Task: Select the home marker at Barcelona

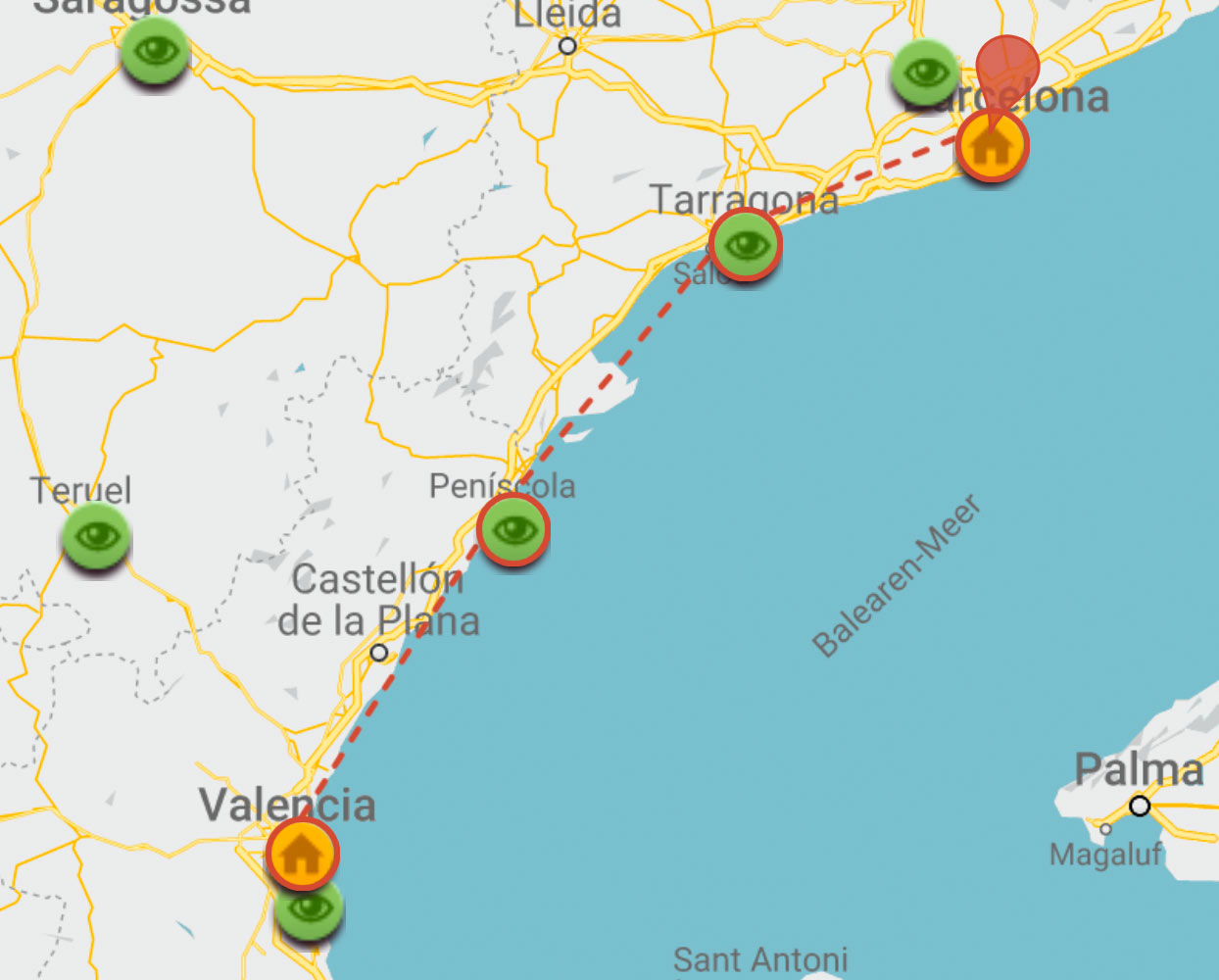Action: tap(992, 147)
